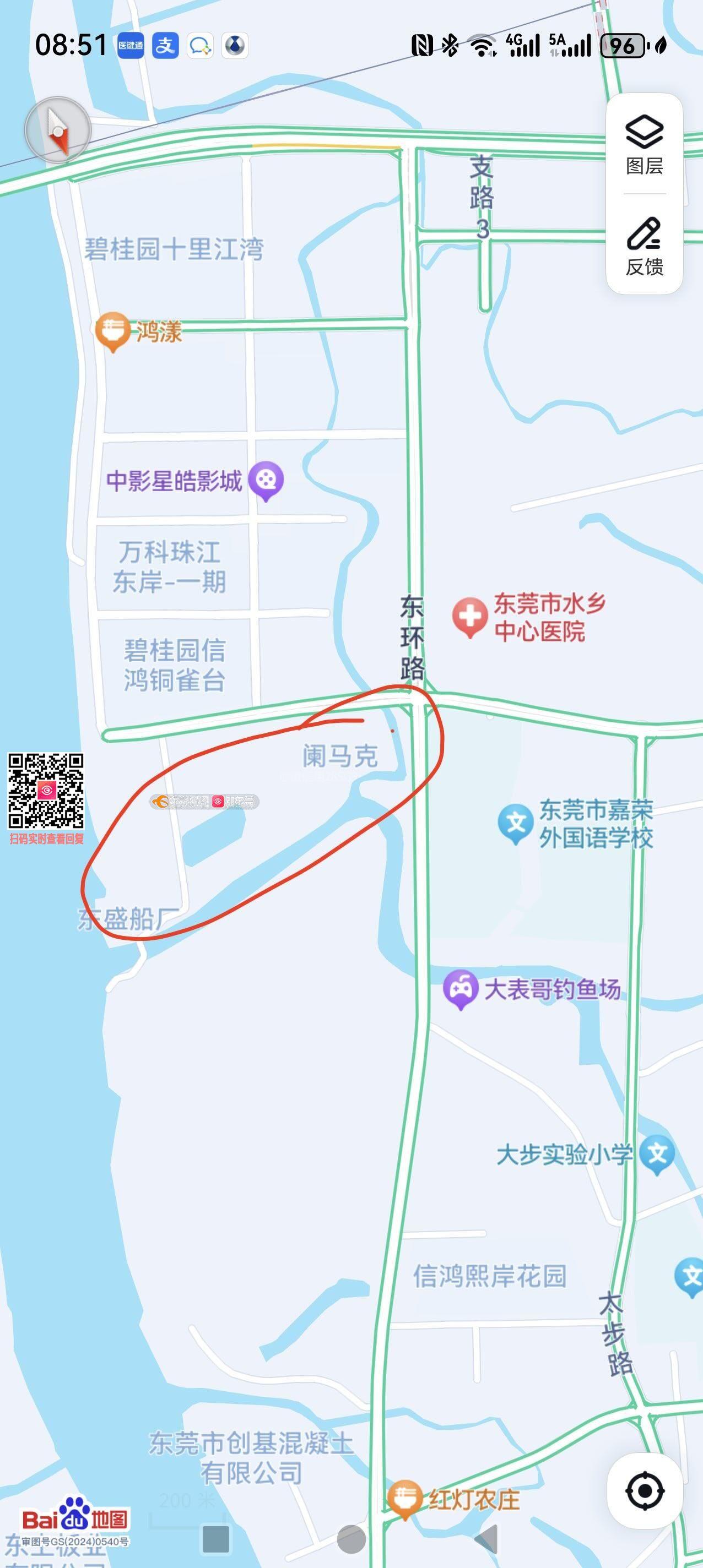
Task: Center the map on my location
Action: pyautogui.click(x=644, y=1491)
